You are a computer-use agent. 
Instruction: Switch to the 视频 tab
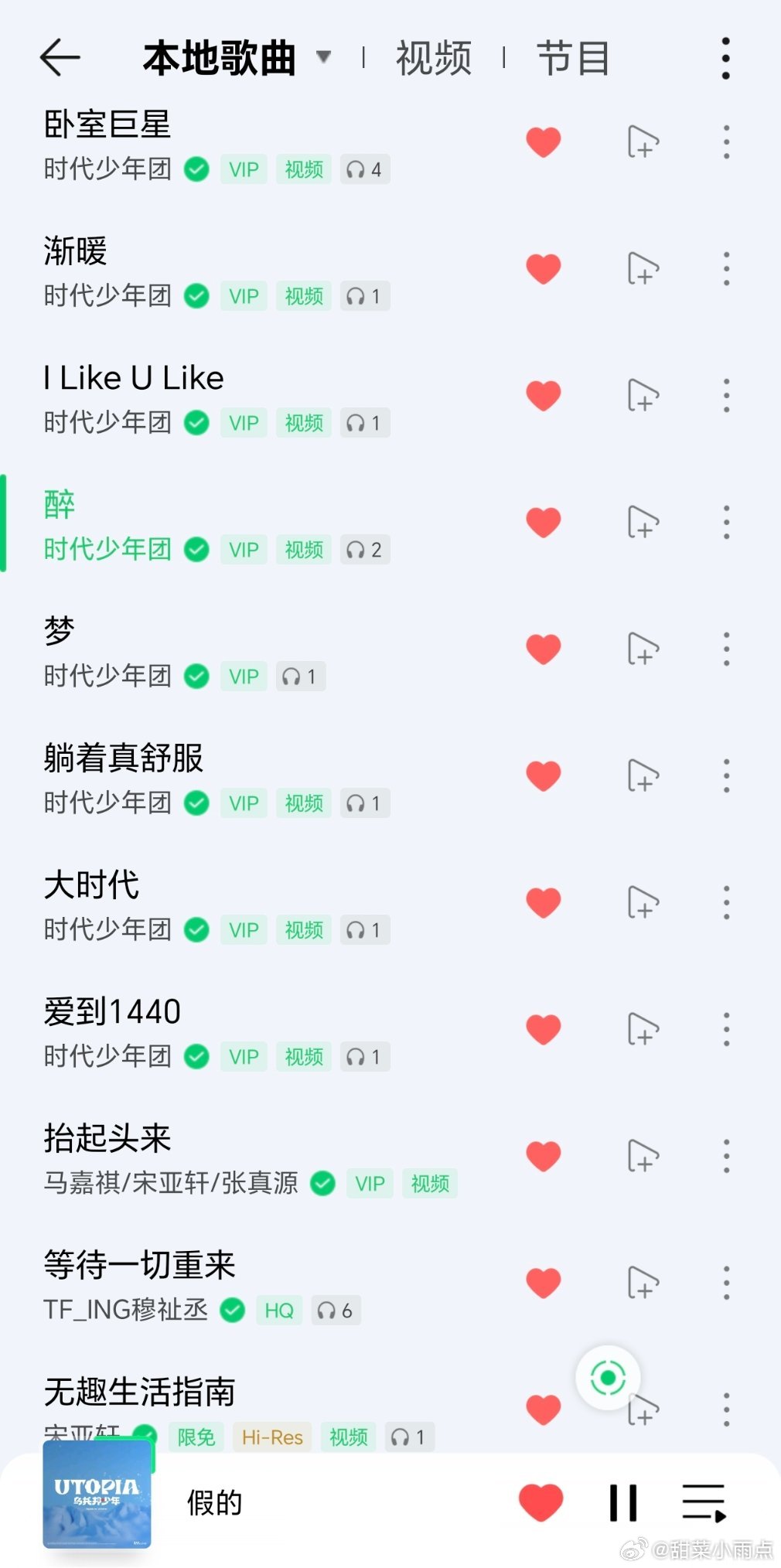tap(433, 56)
